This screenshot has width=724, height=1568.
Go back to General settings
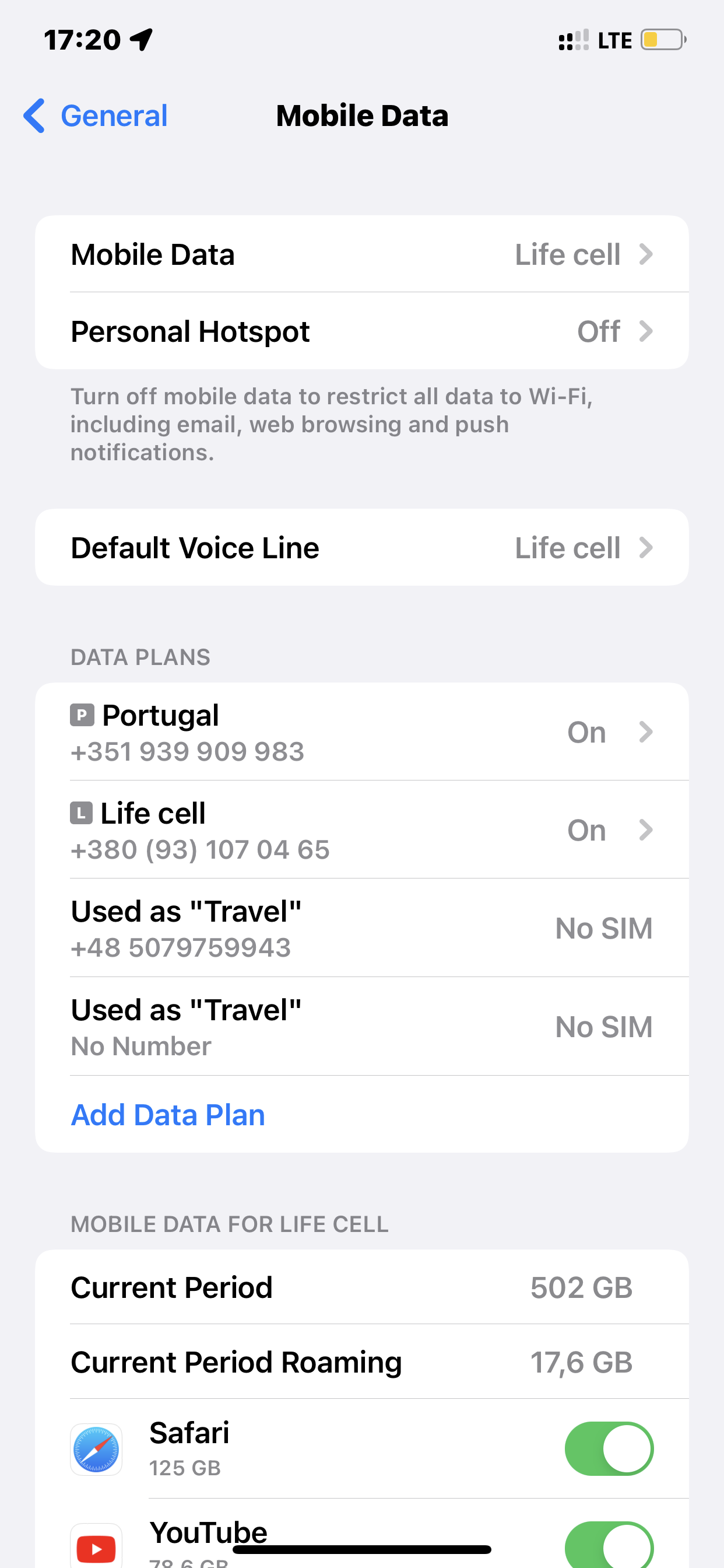pyautogui.click(x=96, y=116)
